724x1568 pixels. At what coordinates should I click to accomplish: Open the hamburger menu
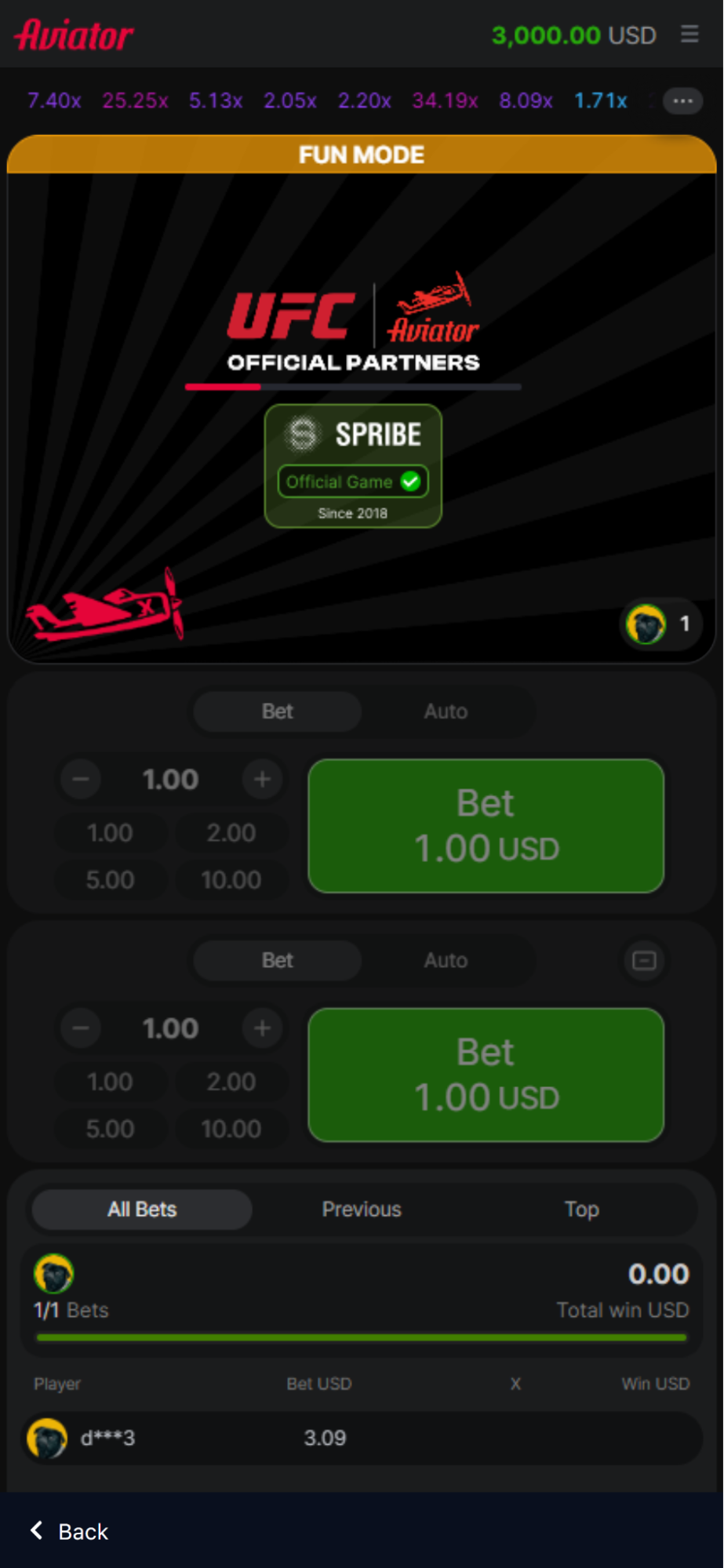[x=689, y=35]
